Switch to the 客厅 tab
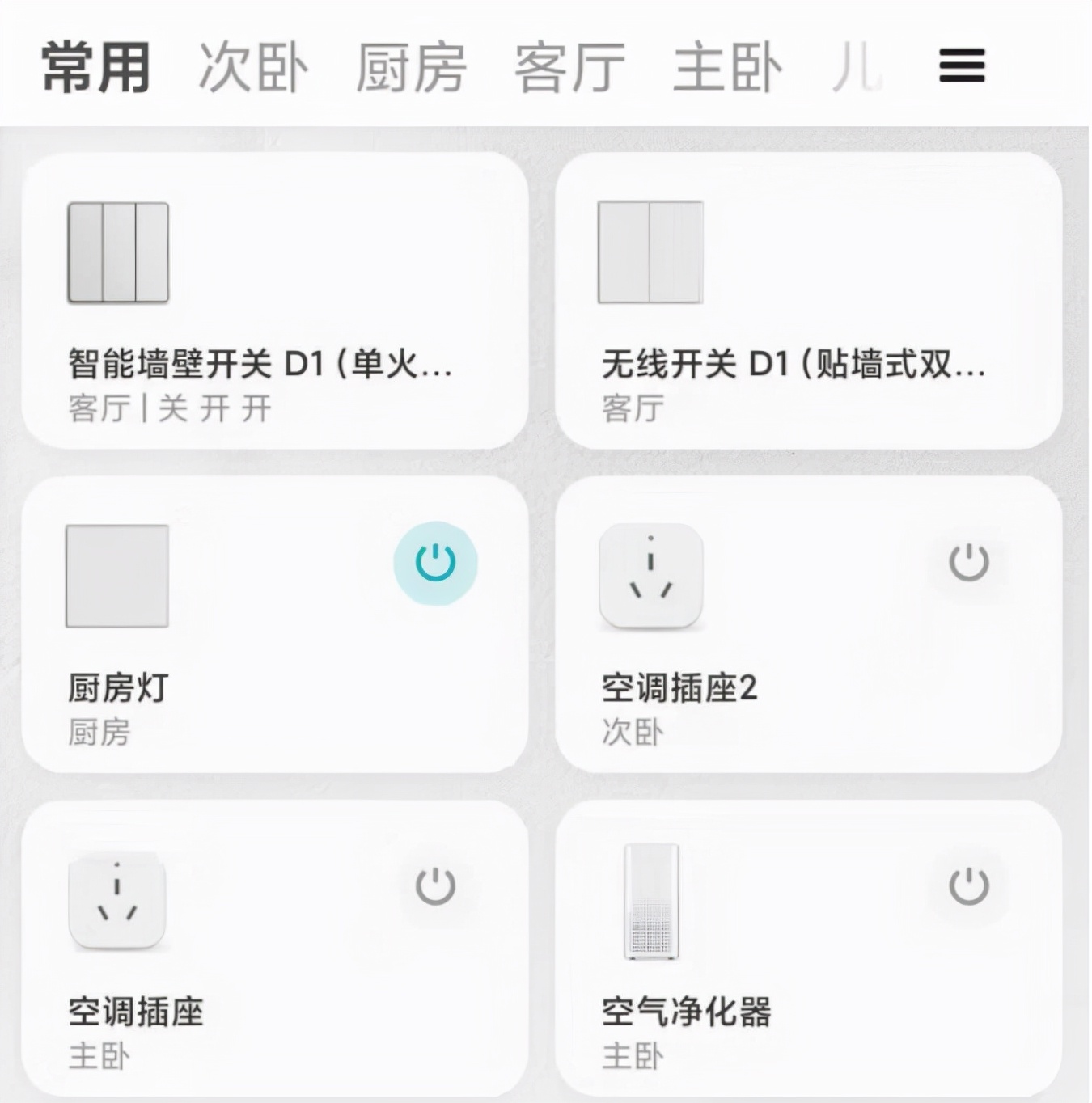The image size is (1092, 1103). 565,66
